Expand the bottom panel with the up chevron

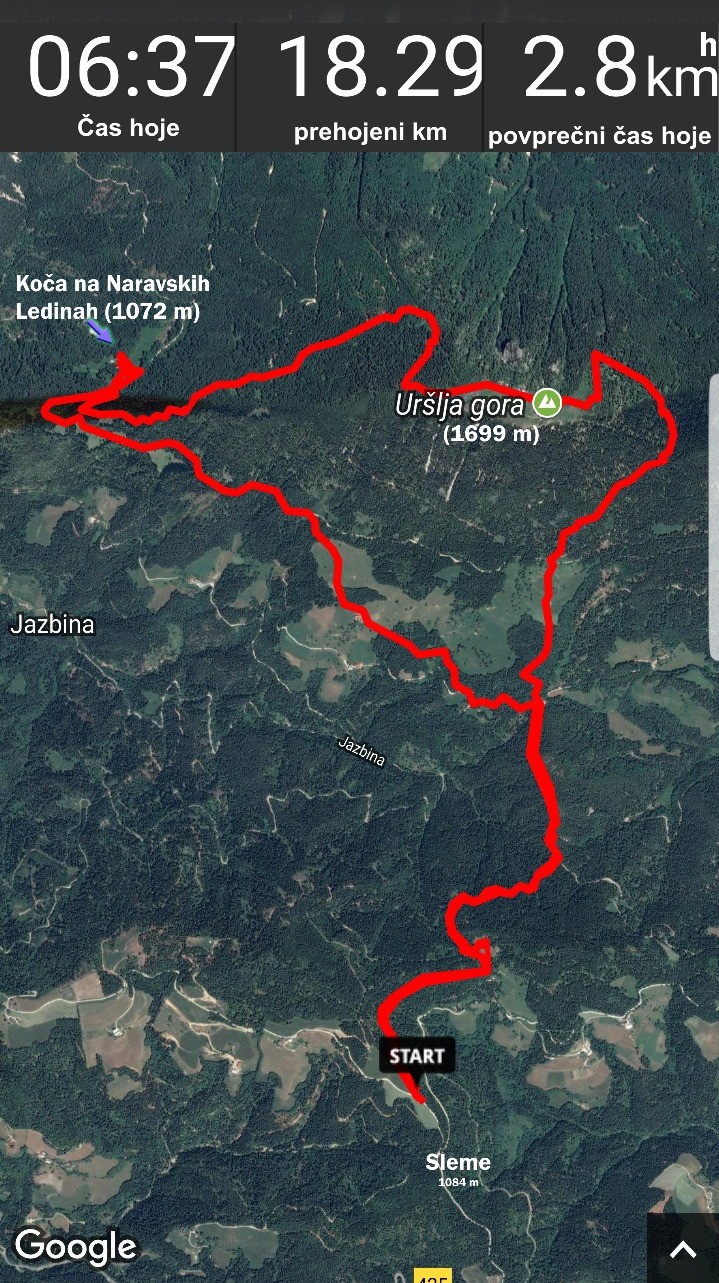pyautogui.click(x=683, y=1249)
